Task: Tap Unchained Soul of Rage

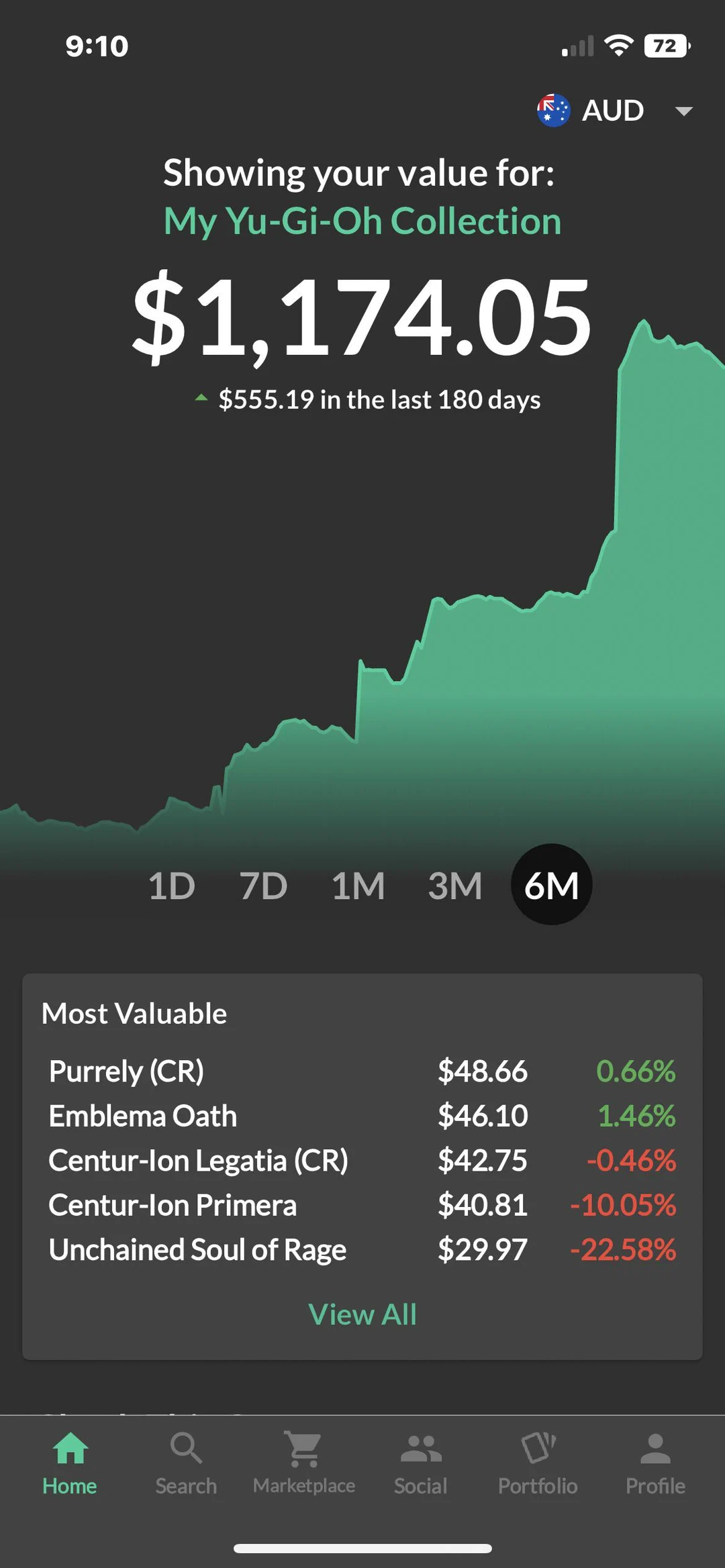Action: tap(197, 1250)
